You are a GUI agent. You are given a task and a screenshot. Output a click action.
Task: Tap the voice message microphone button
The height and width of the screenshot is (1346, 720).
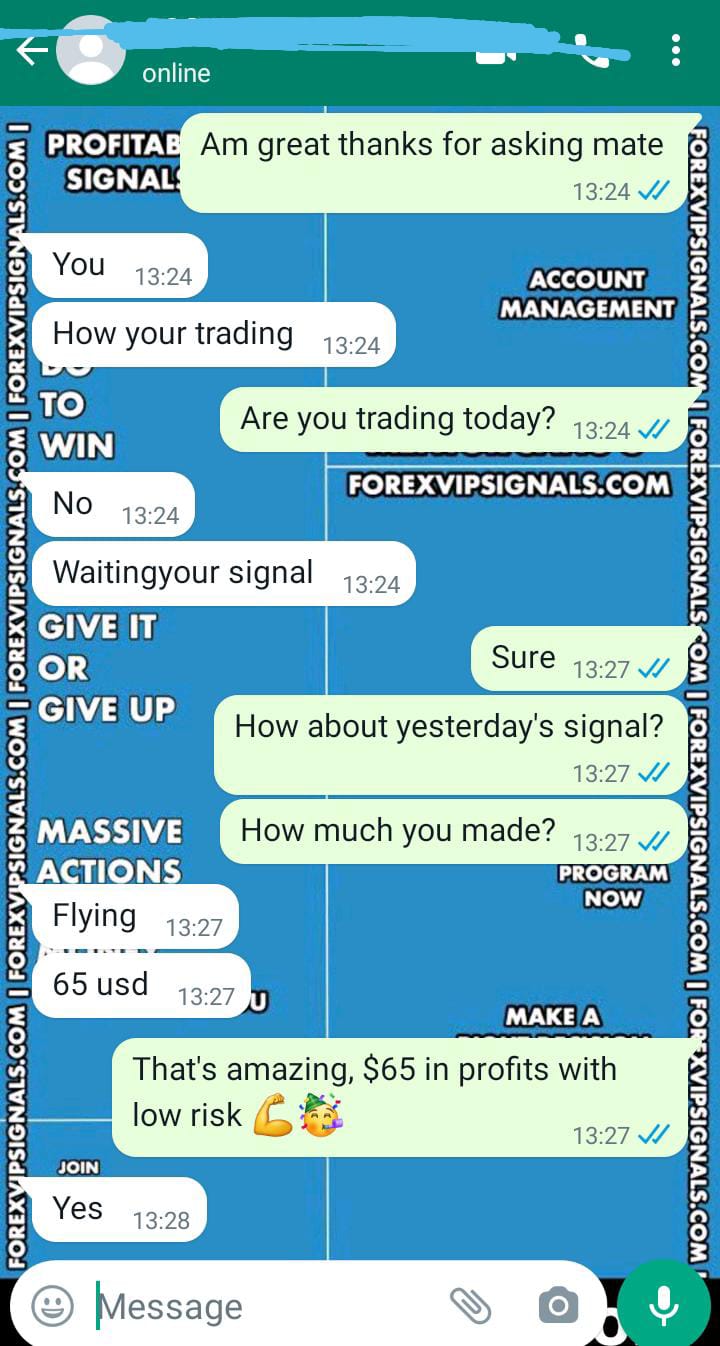(663, 1304)
